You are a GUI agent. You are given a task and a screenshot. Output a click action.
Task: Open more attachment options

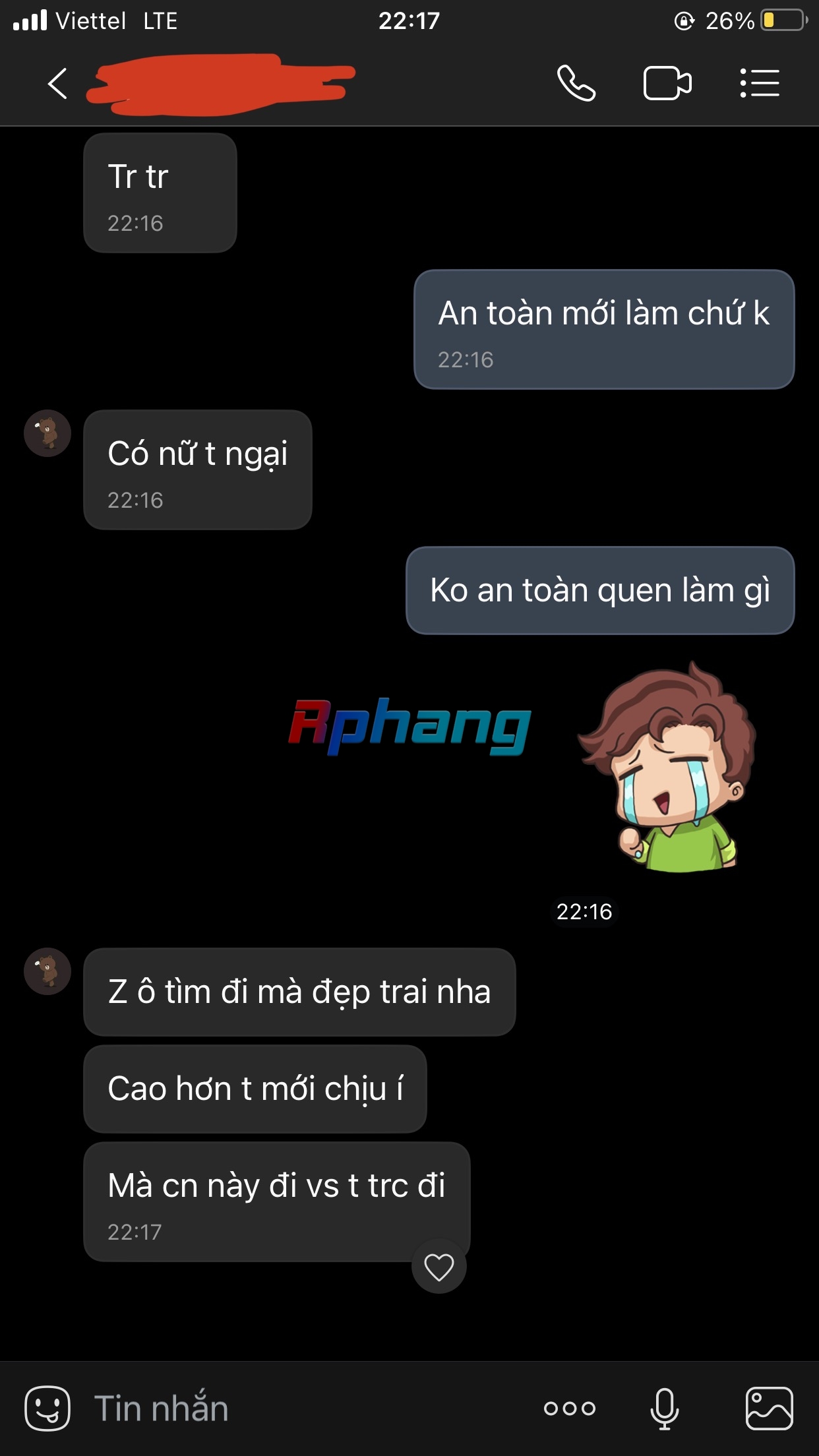pyautogui.click(x=570, y=1408)
